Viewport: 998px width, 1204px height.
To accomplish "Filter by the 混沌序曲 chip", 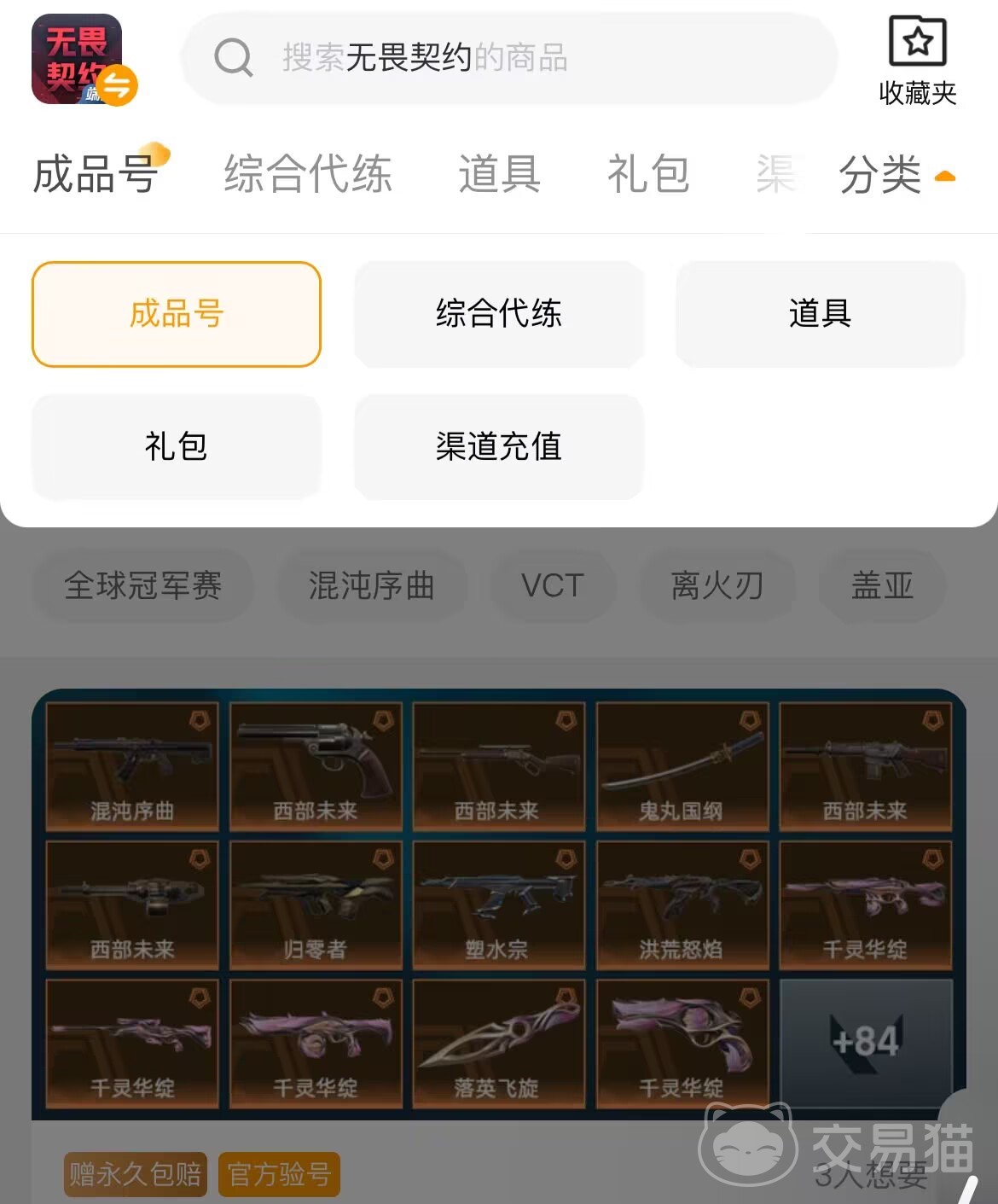I will 371,586.
